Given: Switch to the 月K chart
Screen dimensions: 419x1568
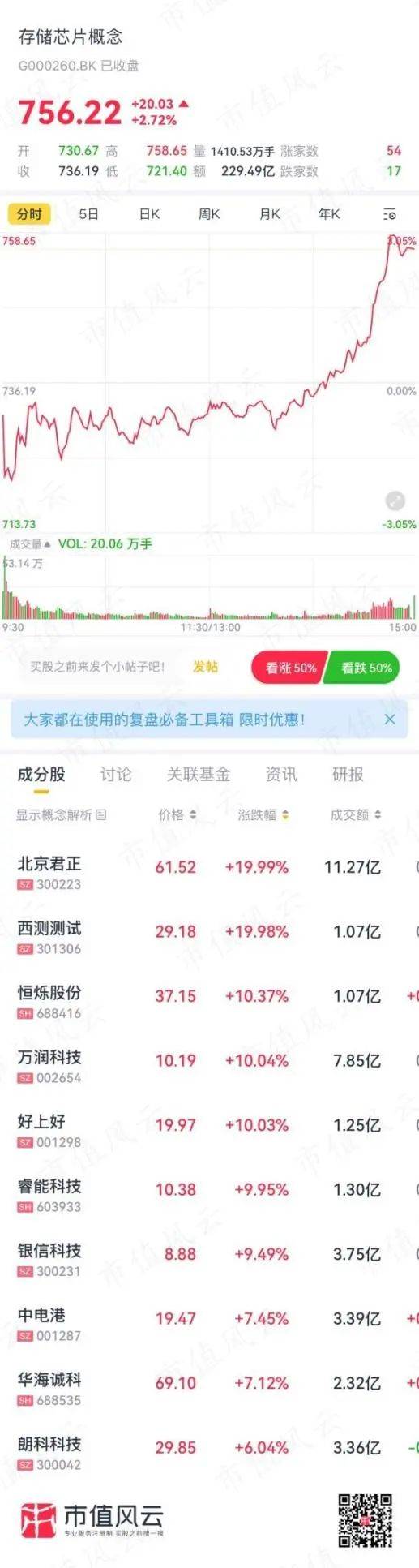Looking at the screenshot, I should [270, 214].
